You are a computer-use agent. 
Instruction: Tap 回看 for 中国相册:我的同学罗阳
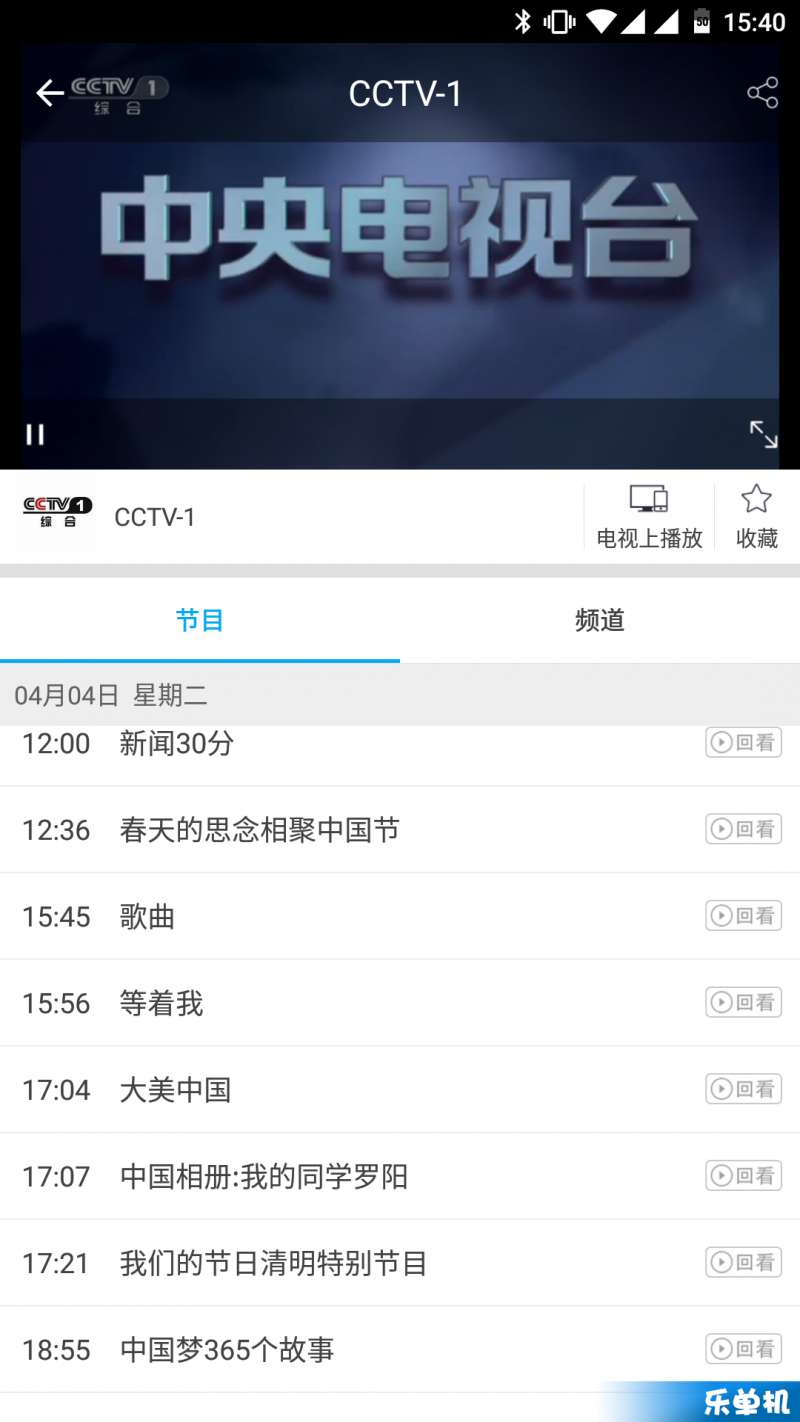tap(743, 1176)
